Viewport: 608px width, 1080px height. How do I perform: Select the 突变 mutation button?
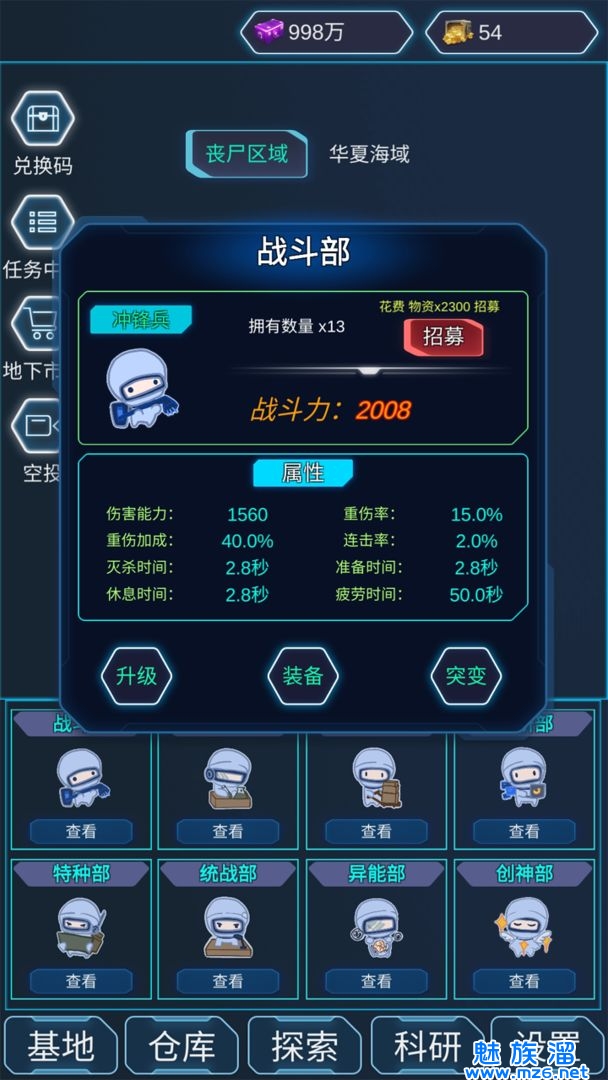(465, 676)
